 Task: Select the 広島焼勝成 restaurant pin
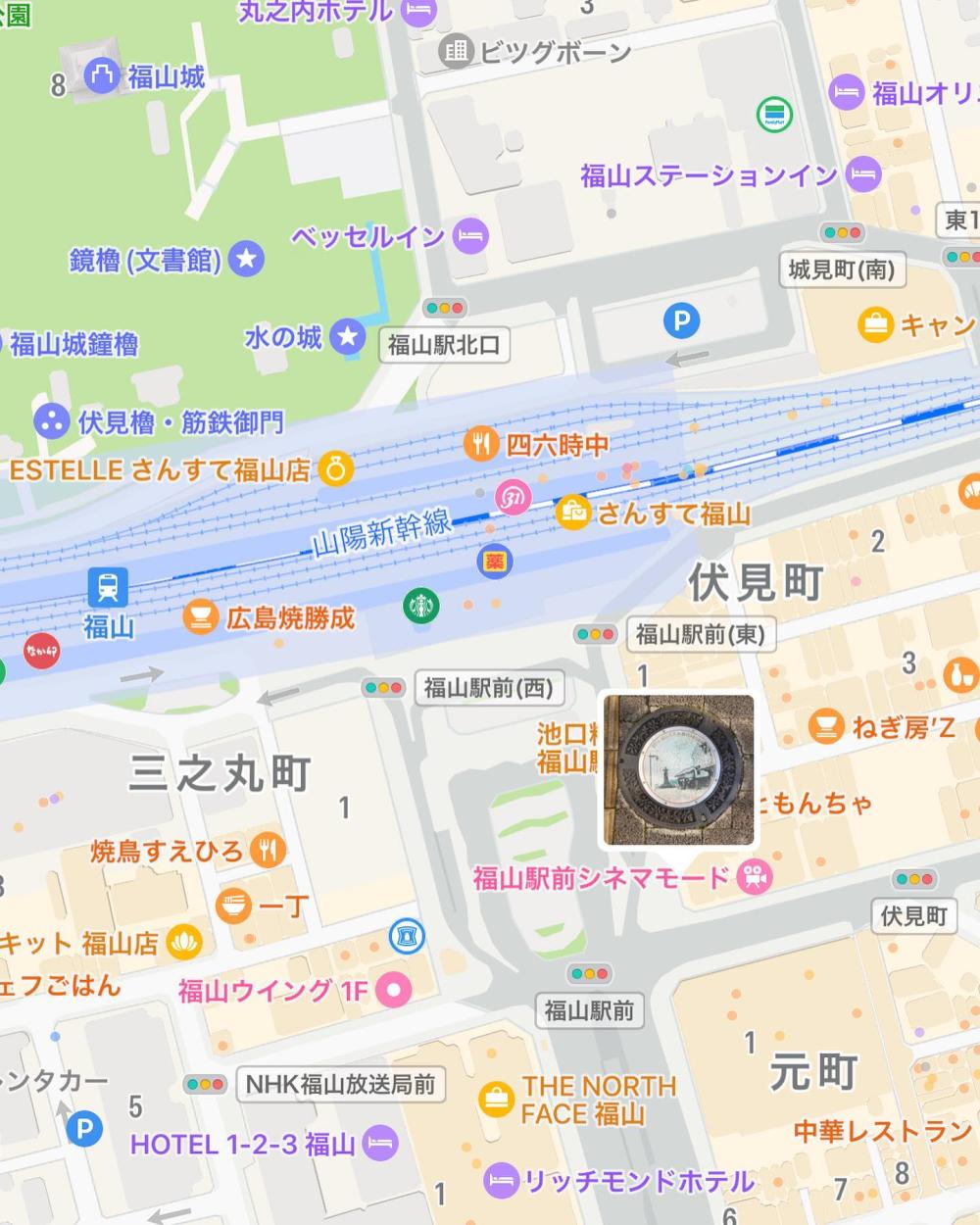[200, 617]
